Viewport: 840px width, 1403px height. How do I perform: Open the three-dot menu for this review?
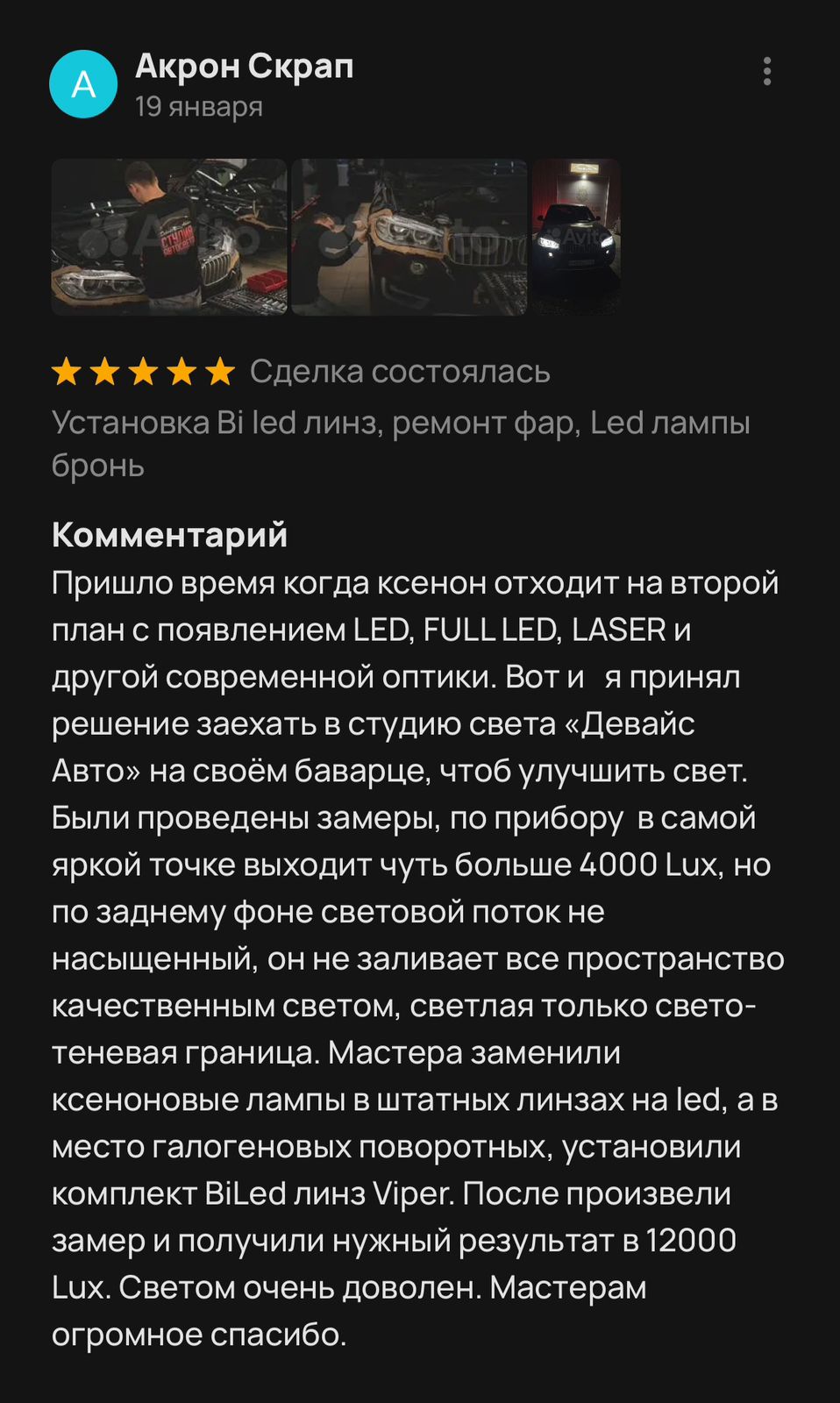(x=767, y=71)
